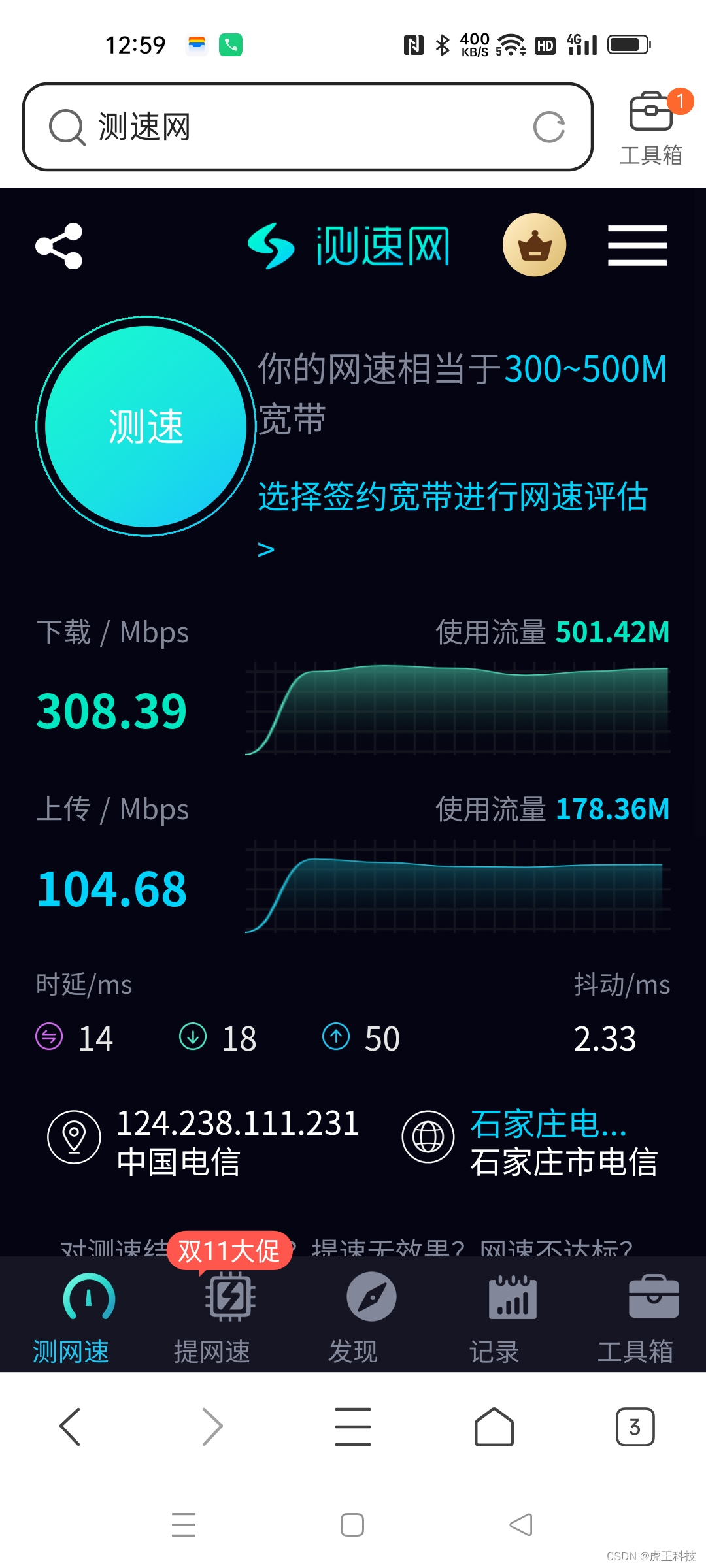
Task: Open the browser 工具箱 toolbox
Action: (651, 127)
